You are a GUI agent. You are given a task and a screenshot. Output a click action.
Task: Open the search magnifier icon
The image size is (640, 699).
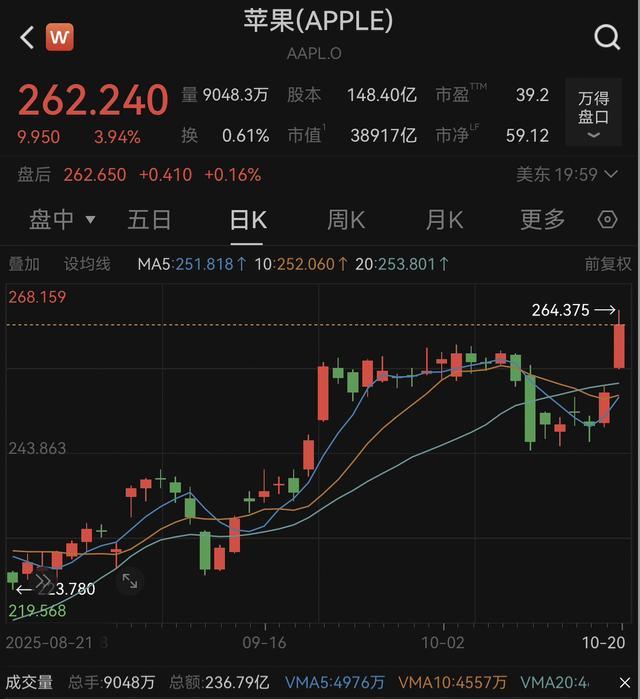(607, 38)
